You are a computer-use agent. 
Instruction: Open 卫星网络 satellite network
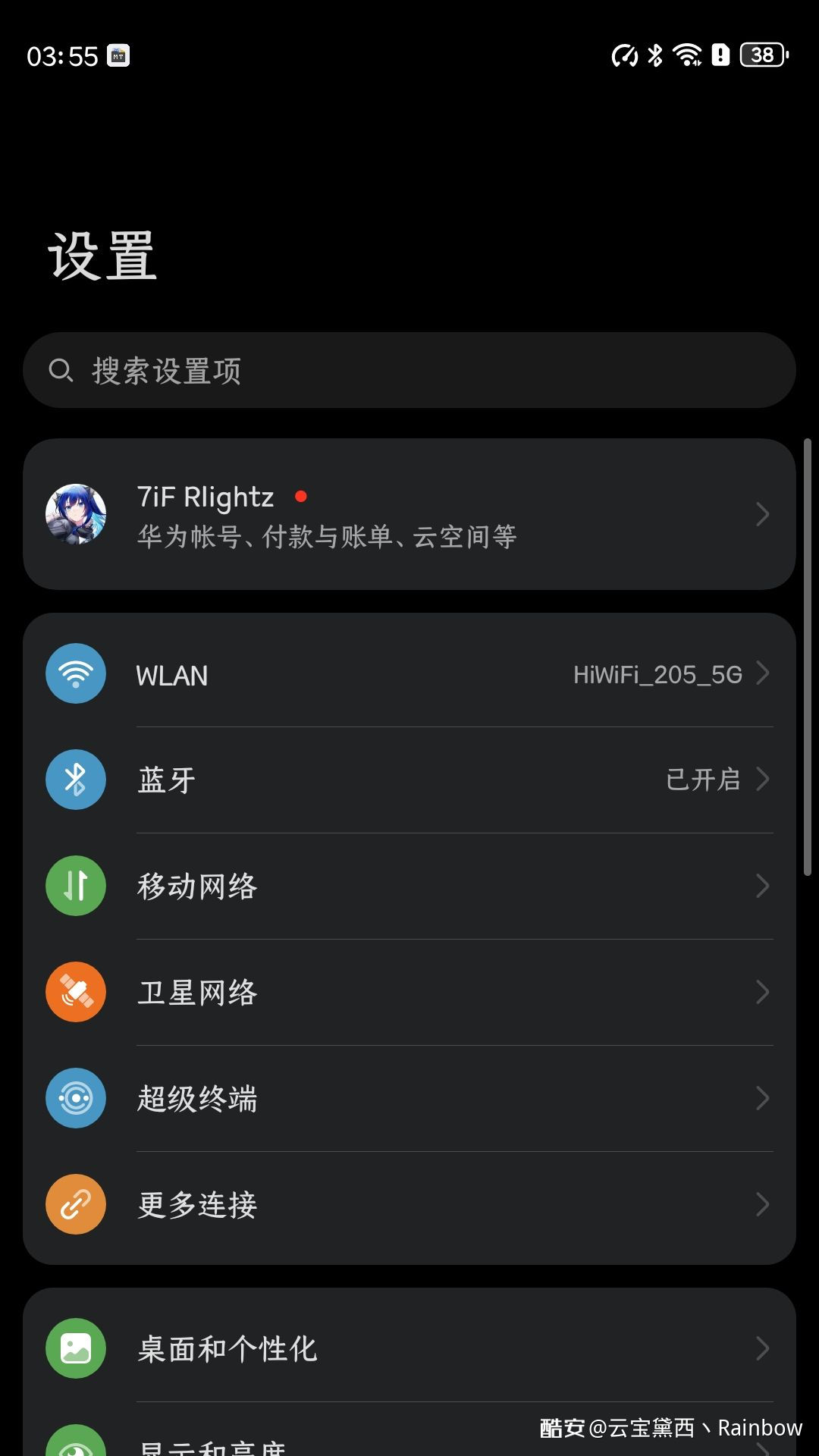(x=409, y=992)
